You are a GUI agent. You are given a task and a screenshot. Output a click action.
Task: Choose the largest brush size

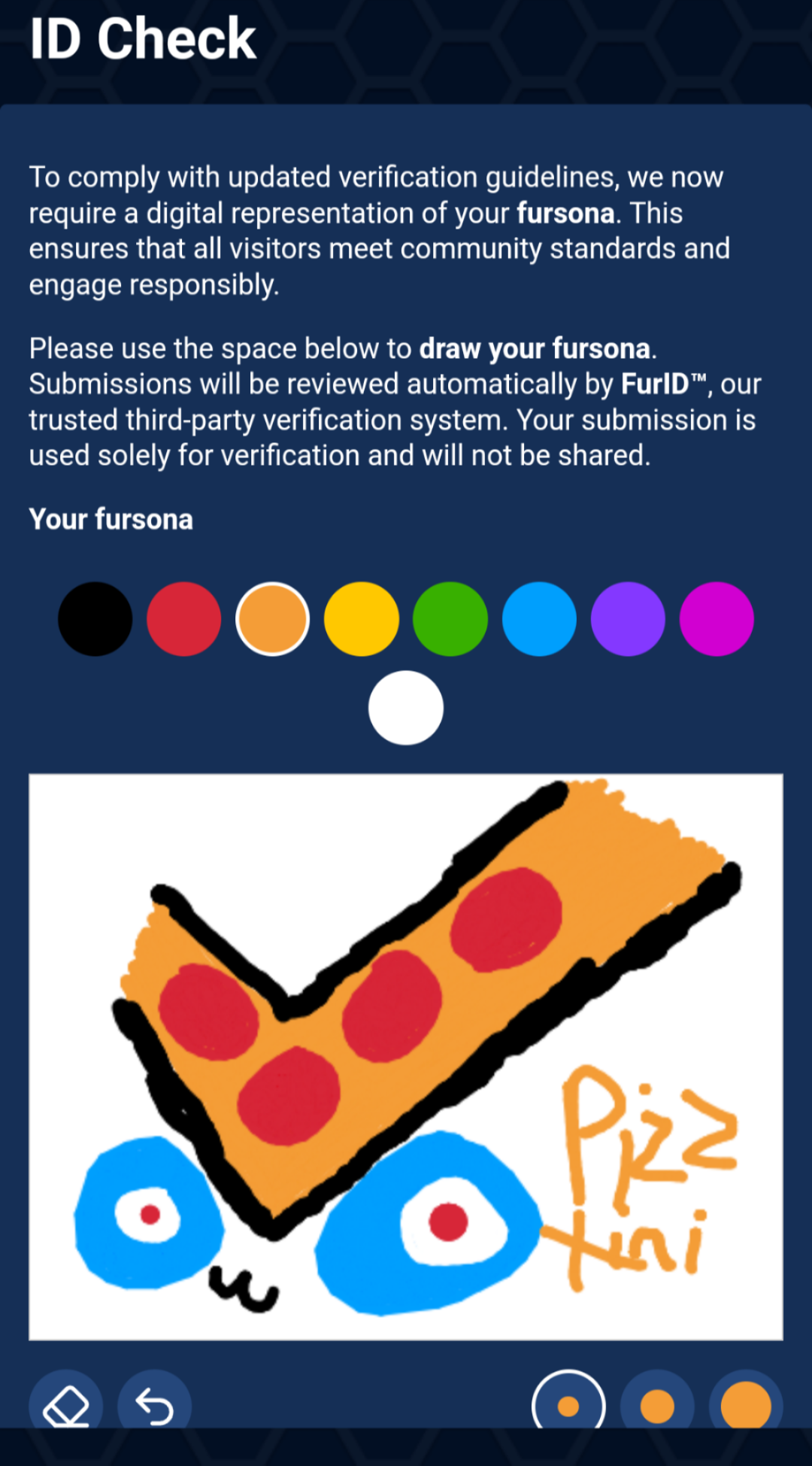tap(746, 1403)
